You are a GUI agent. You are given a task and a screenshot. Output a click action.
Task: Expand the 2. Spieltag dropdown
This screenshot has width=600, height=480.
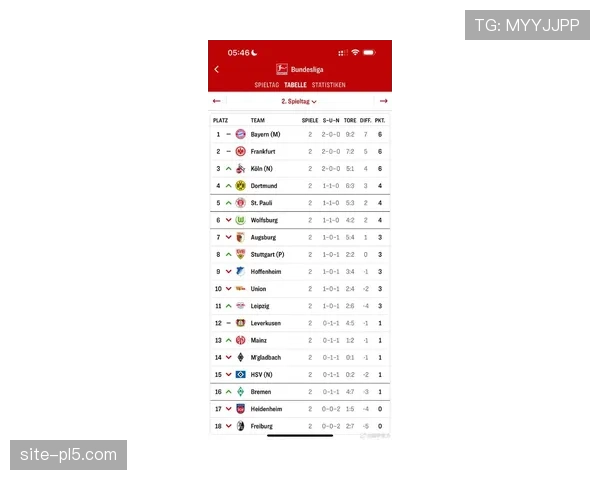[299, 101]
